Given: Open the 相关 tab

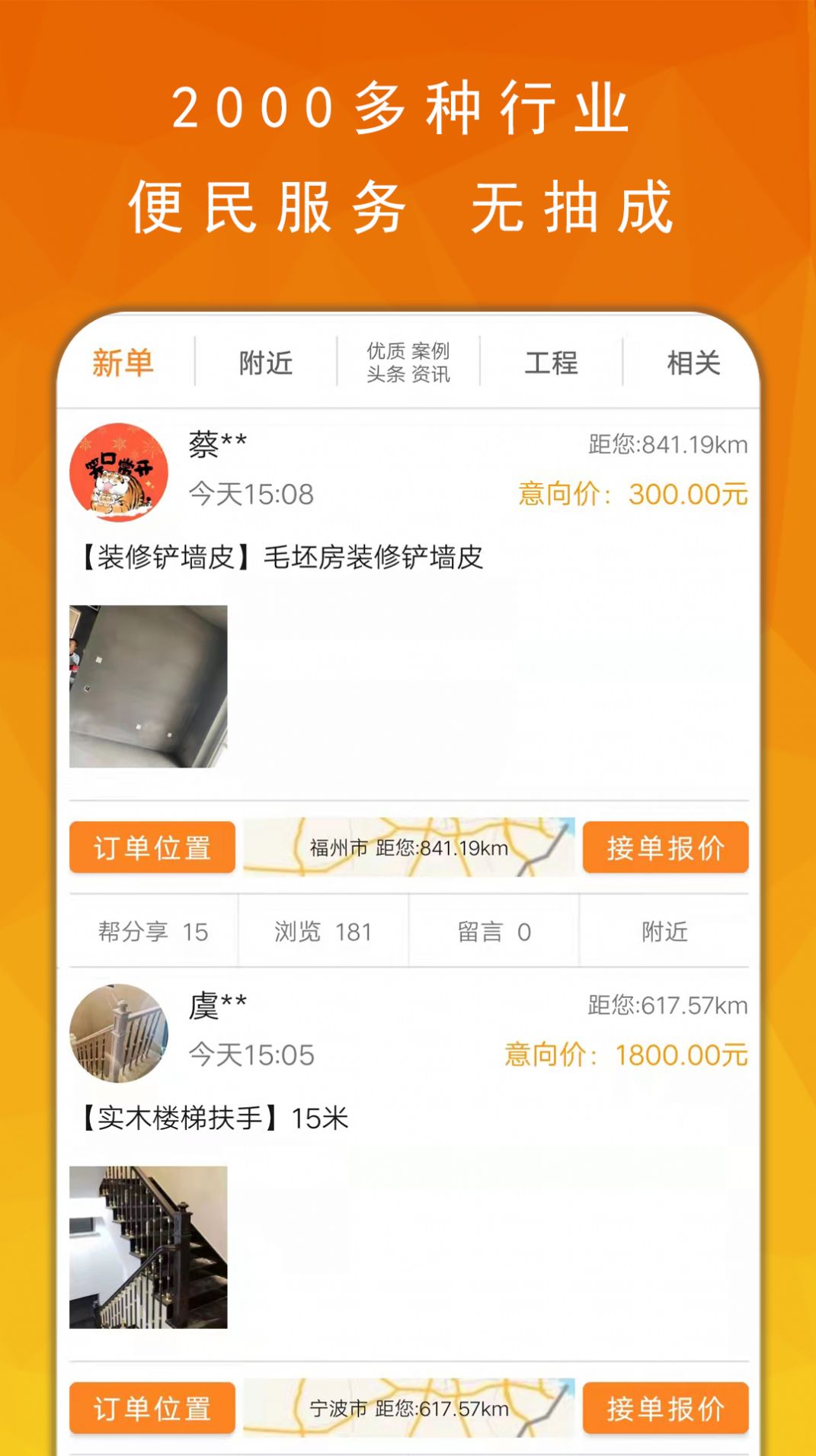Looking at the screenshot, I should pos(692,363).
